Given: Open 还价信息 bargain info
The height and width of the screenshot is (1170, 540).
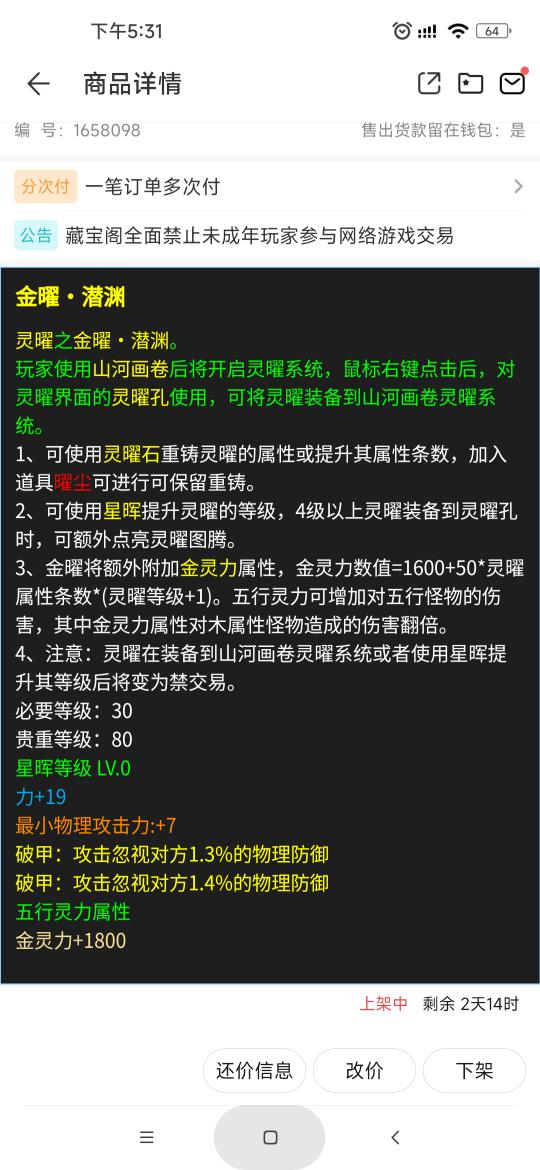Looking at the screenshot, I should coord(254,1071).
